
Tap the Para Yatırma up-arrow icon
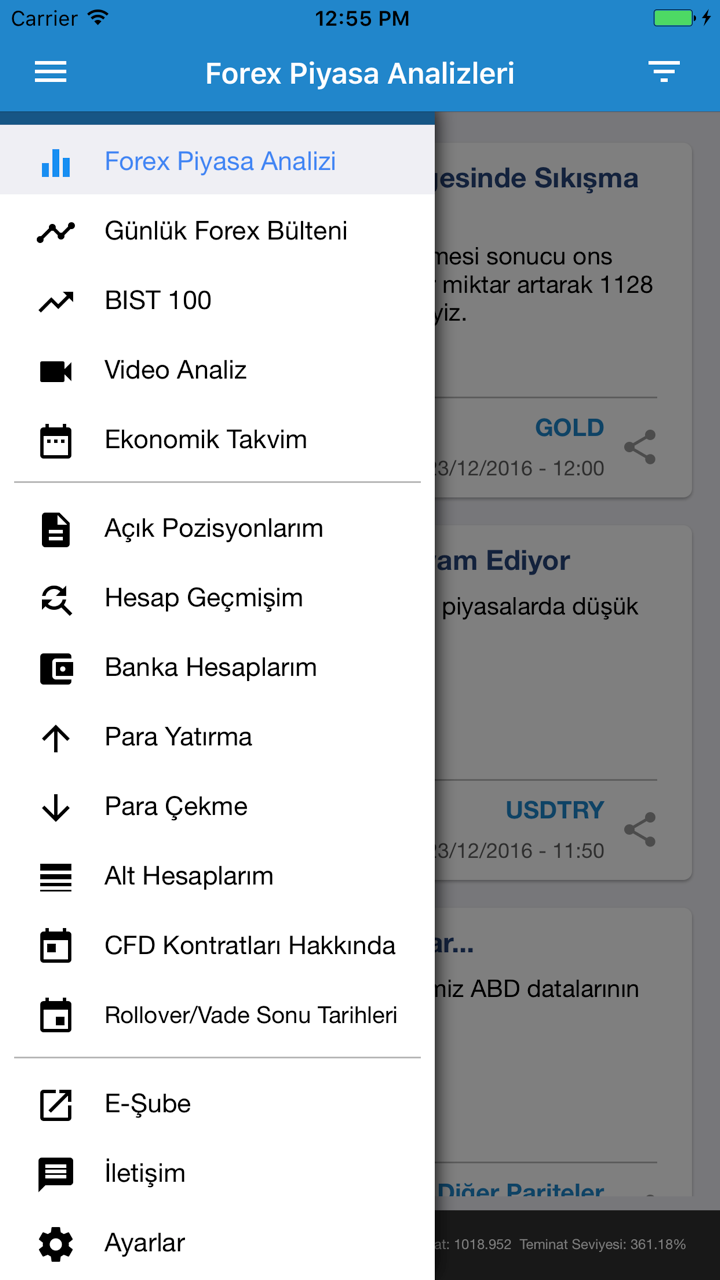tap(55, 737)
